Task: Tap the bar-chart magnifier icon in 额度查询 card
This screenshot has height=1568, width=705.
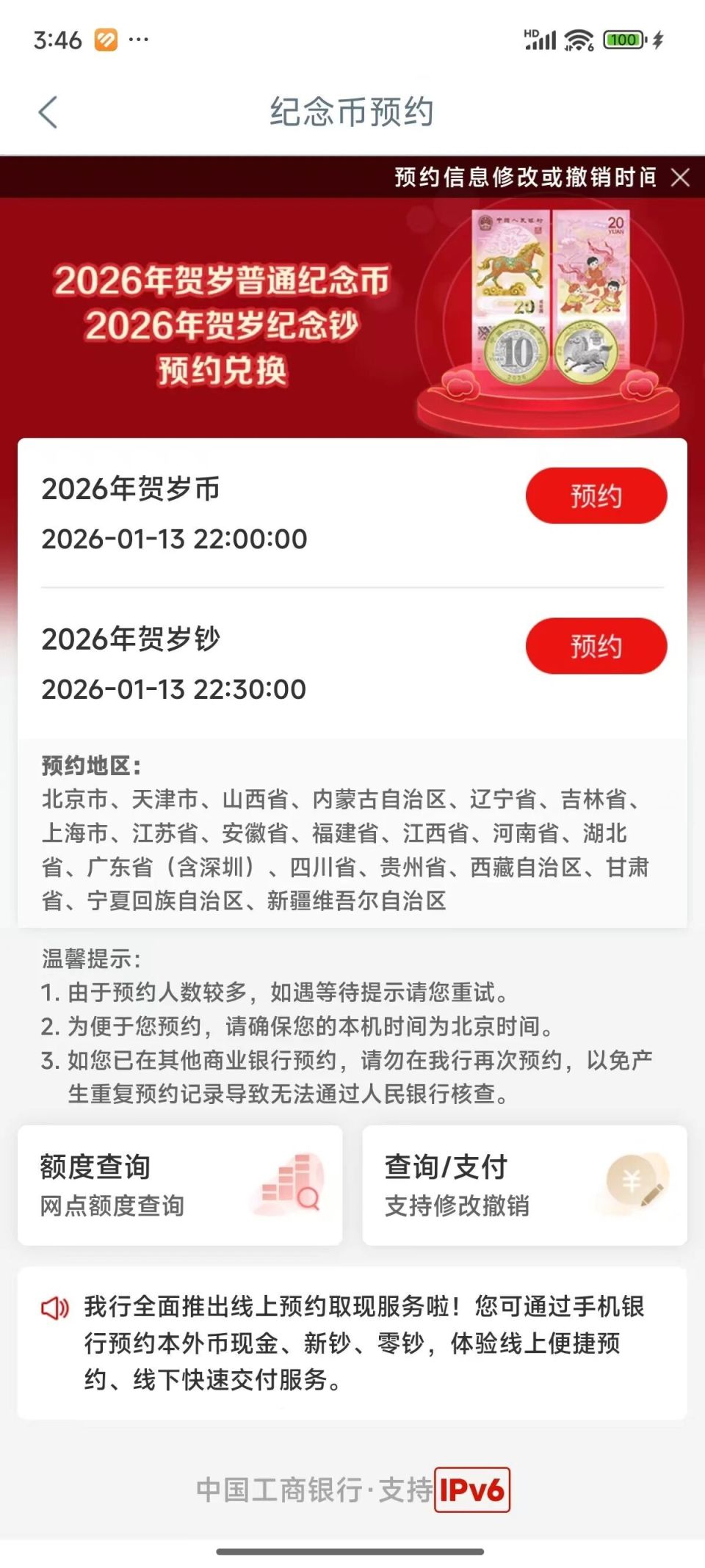Action: pyautogui.click(x=293, y=1184)
